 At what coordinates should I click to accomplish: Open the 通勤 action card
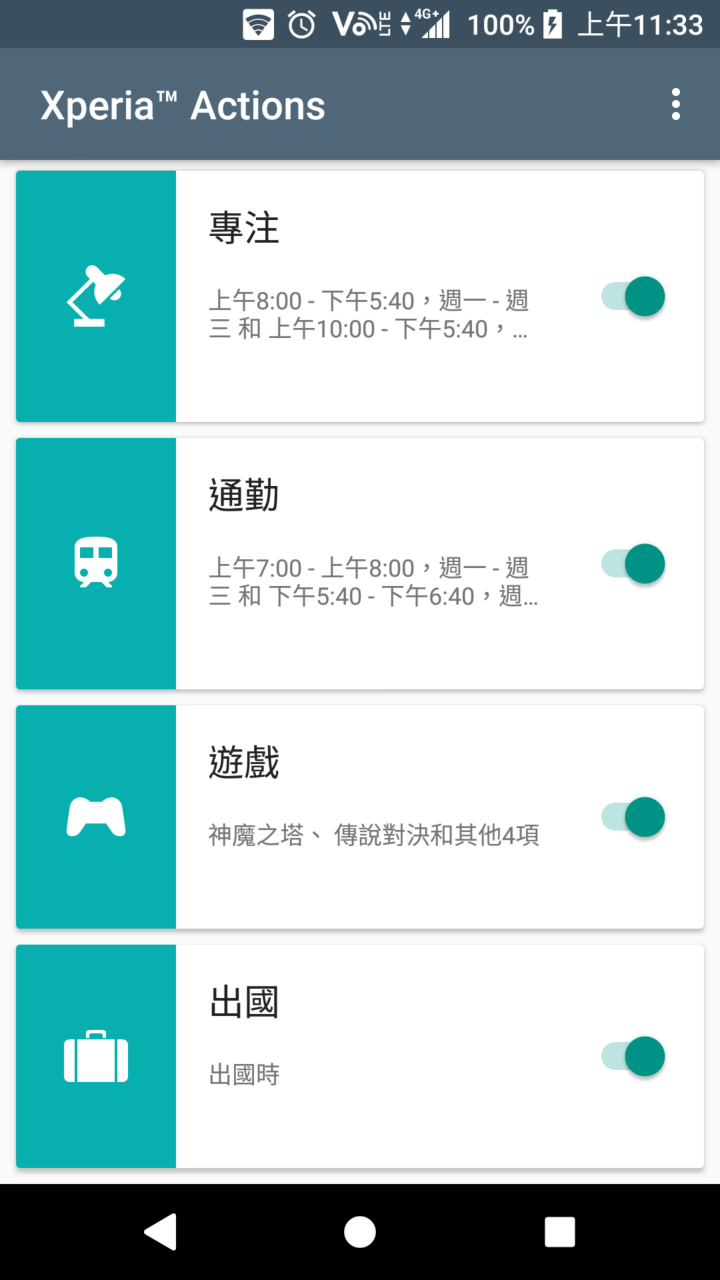click(x=360, y=563)
